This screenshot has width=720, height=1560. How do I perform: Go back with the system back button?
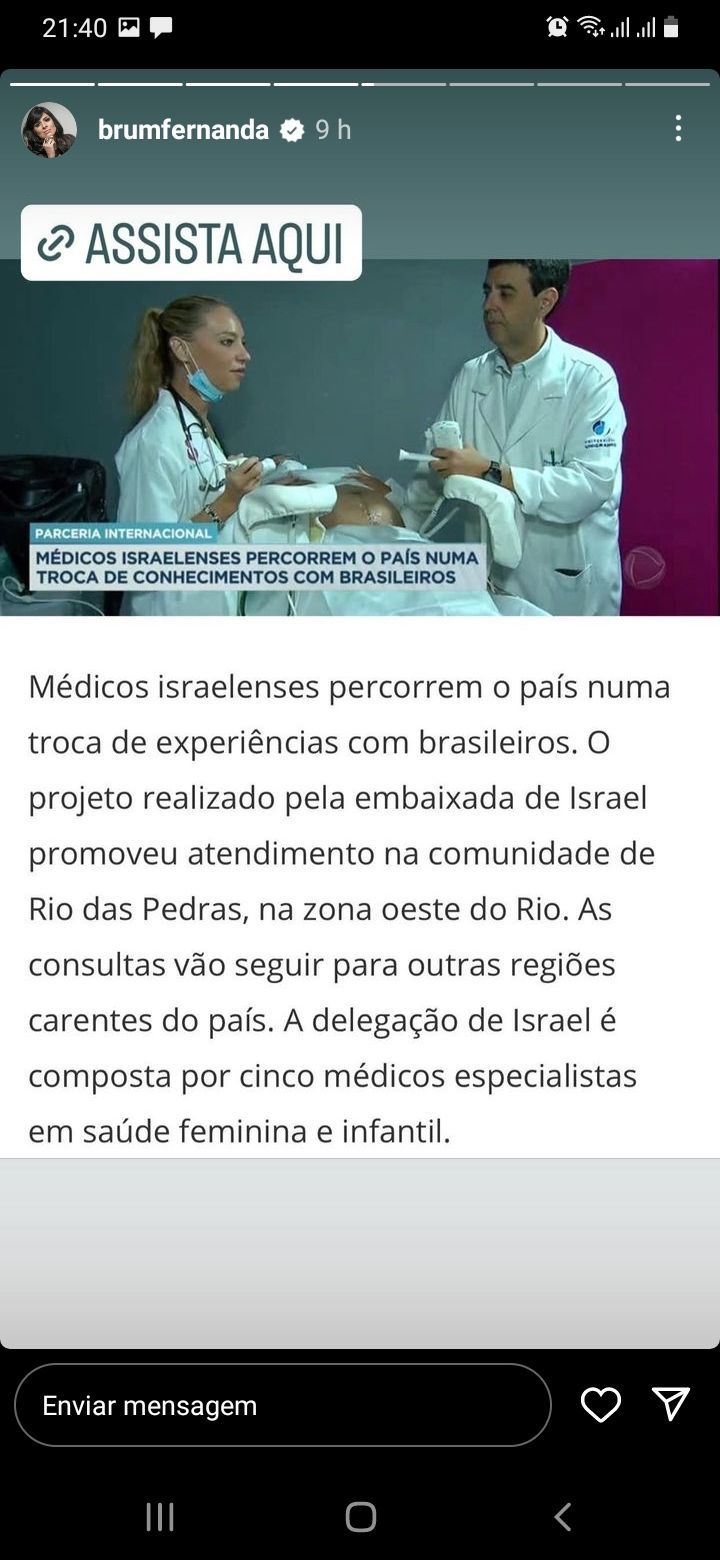pyautogui.click(x=563, y=1517)
